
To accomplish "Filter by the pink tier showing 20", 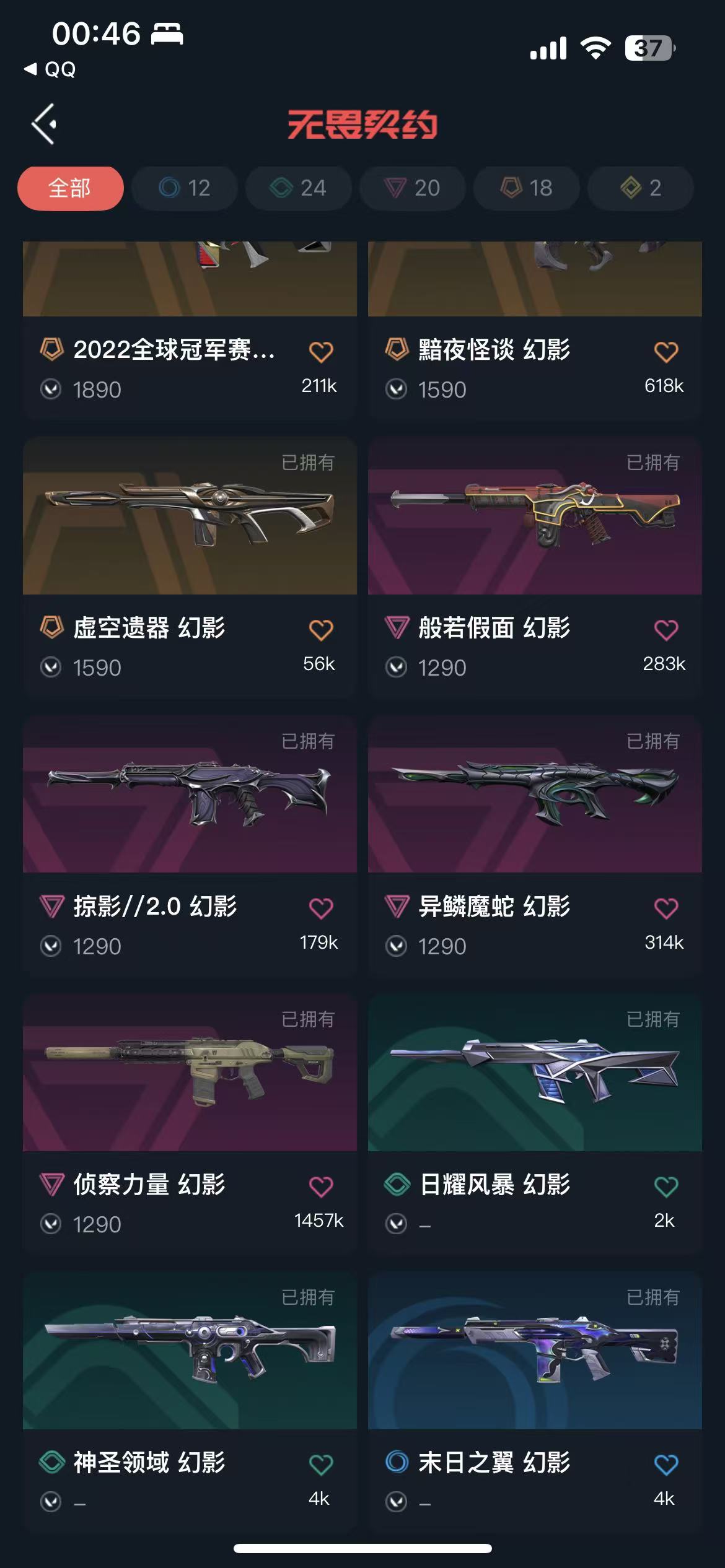I will pos(412,188).
